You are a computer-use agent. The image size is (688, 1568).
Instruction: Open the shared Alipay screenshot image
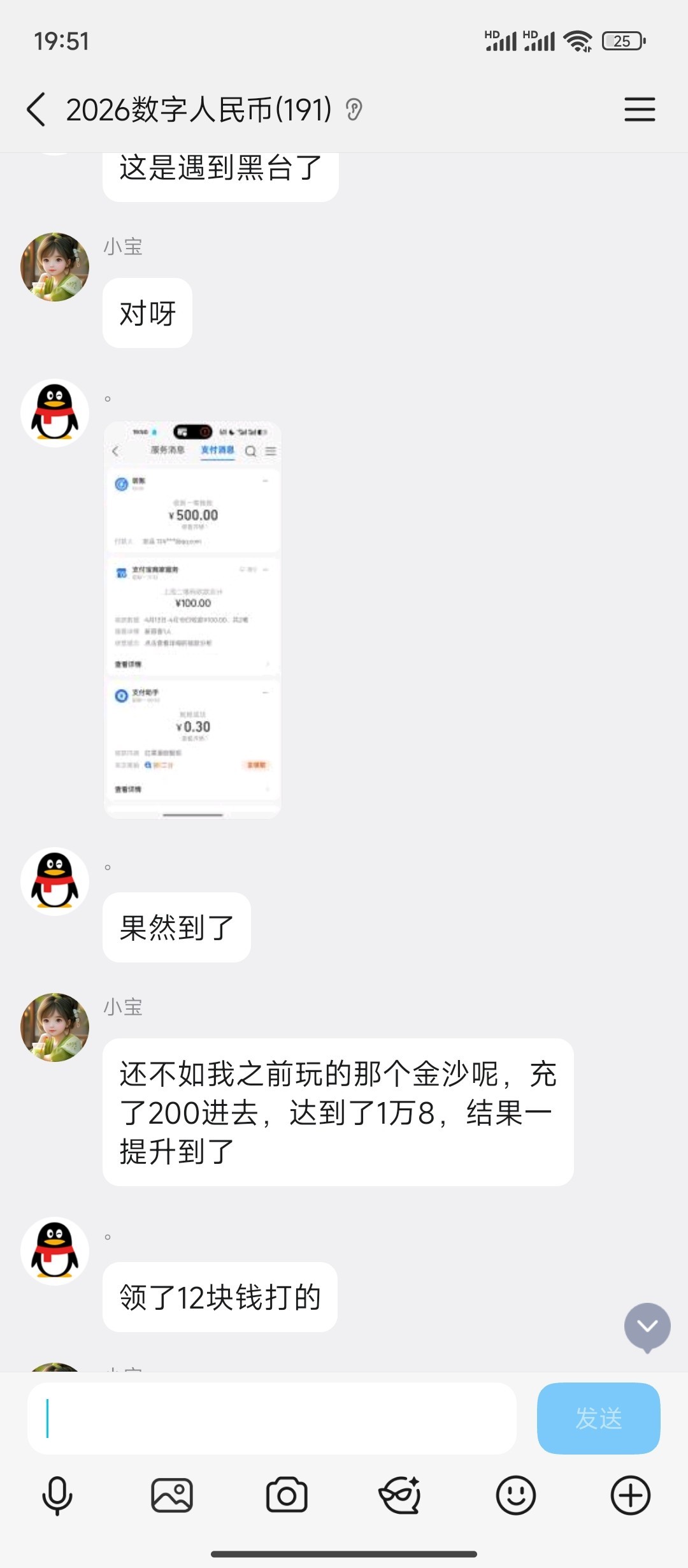point(192,620)
